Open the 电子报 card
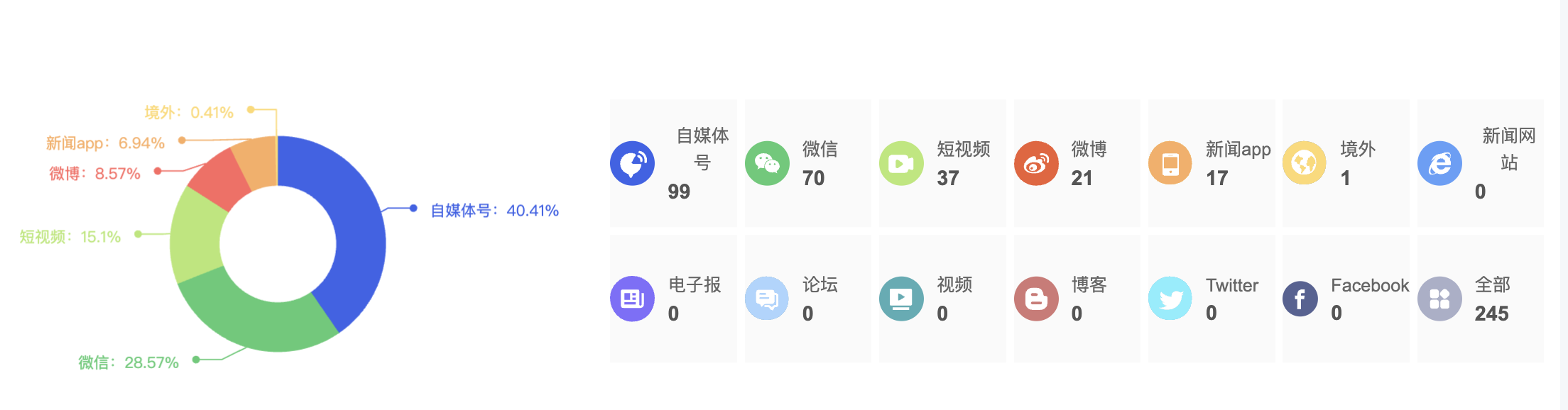 coord(673,299)
